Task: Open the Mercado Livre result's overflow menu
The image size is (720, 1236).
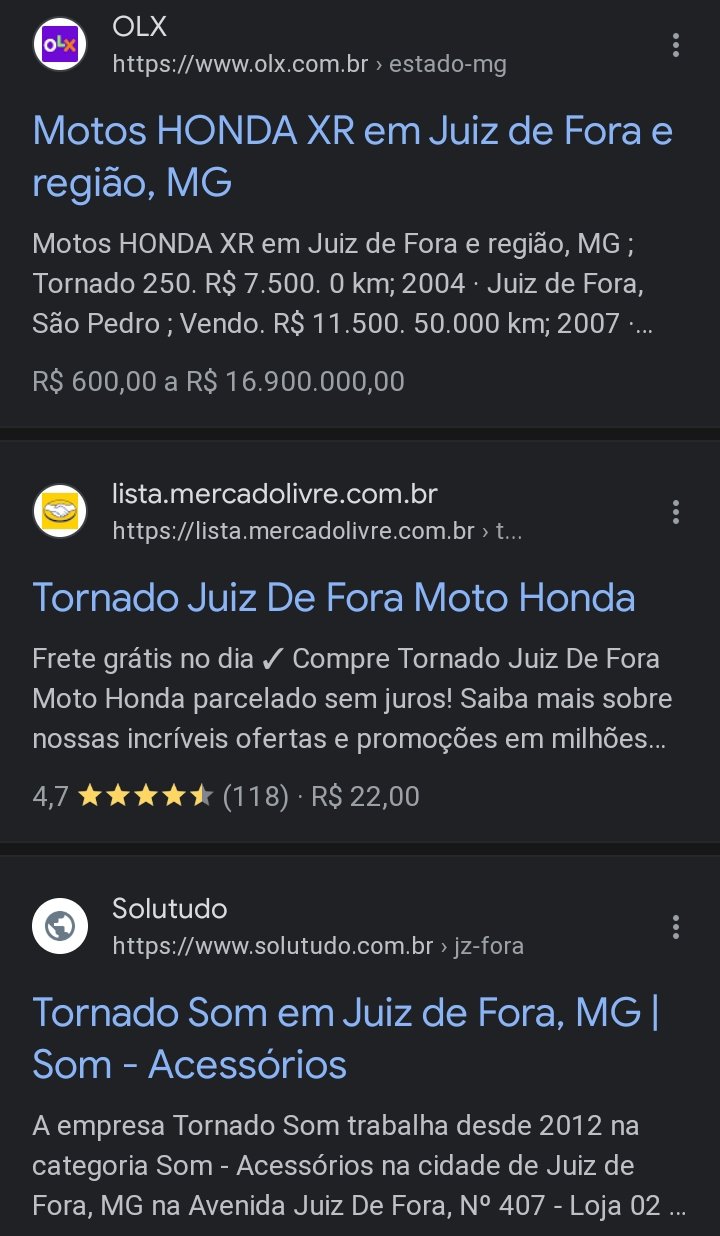Action: point(676,512)
